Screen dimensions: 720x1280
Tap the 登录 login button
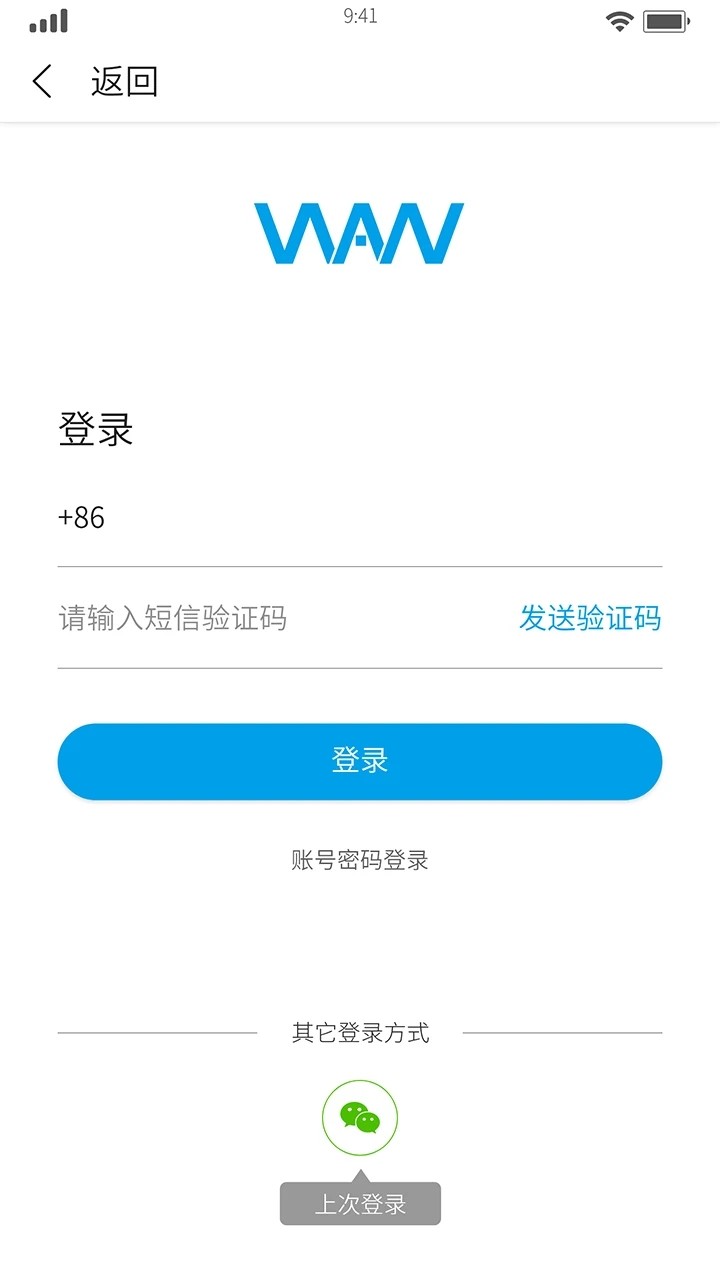pyautogui.click(x=359, y=761)
